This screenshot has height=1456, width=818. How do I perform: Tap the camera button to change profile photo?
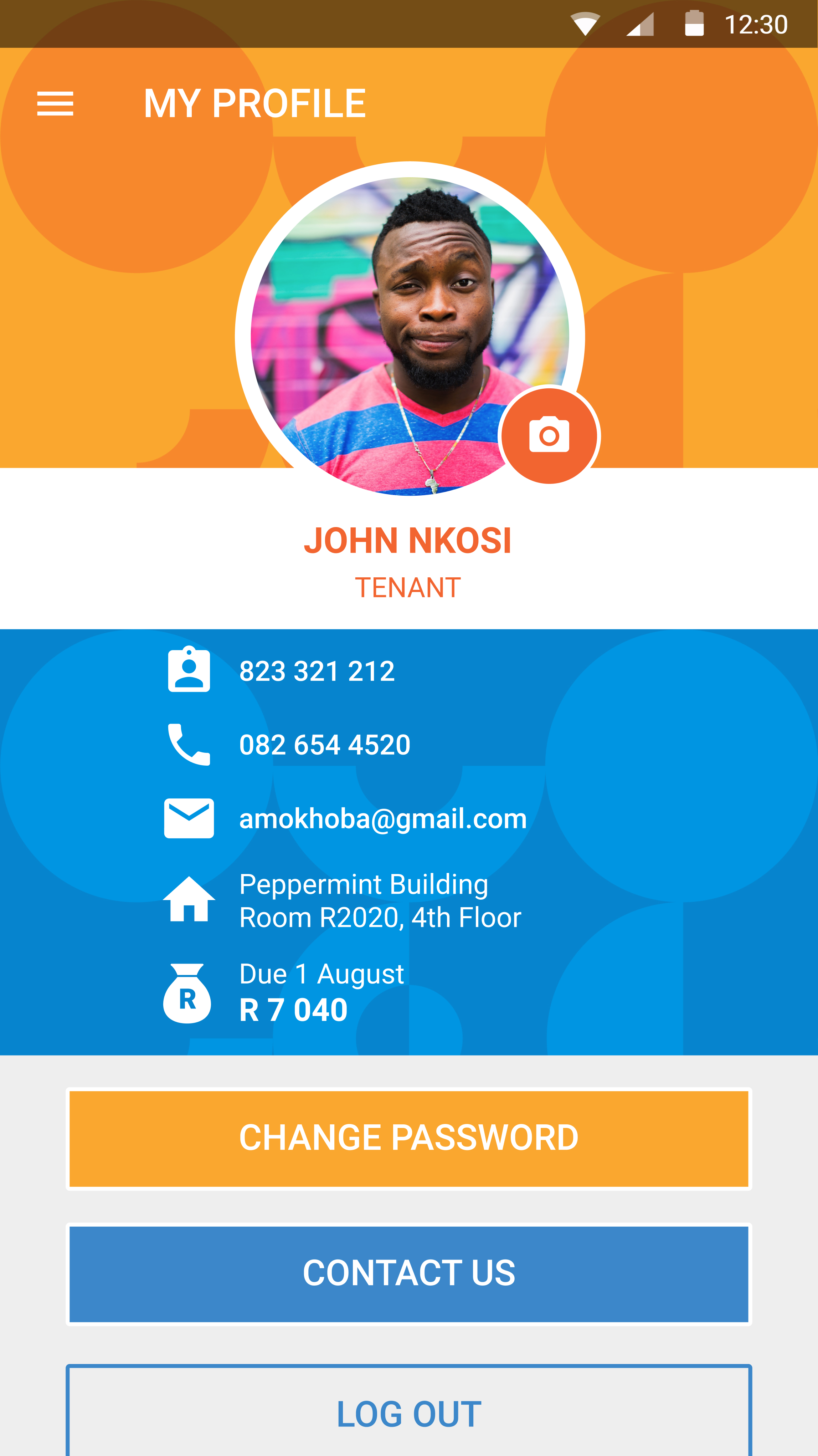coord(549,435)
